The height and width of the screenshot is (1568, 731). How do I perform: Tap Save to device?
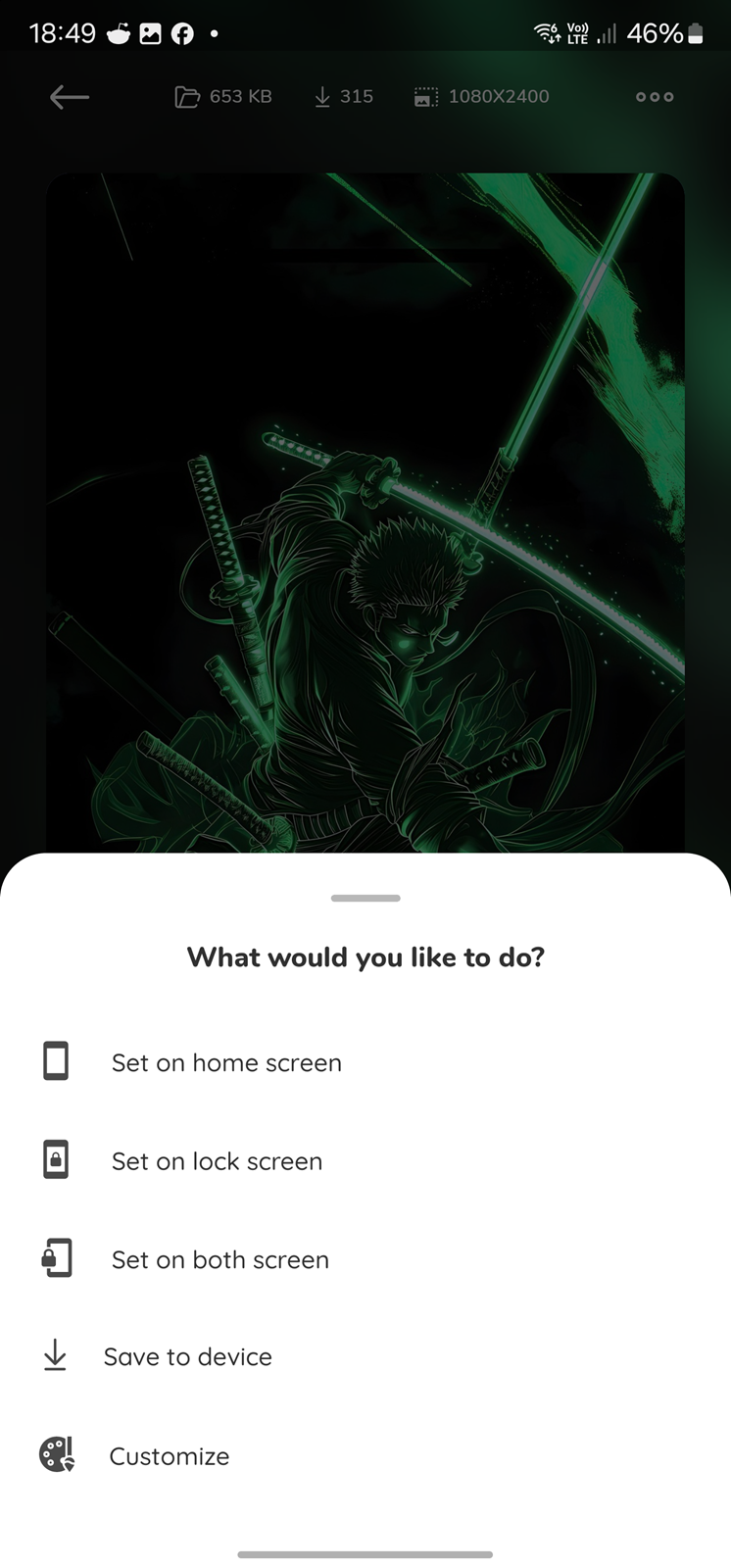tap(365, 1356)
